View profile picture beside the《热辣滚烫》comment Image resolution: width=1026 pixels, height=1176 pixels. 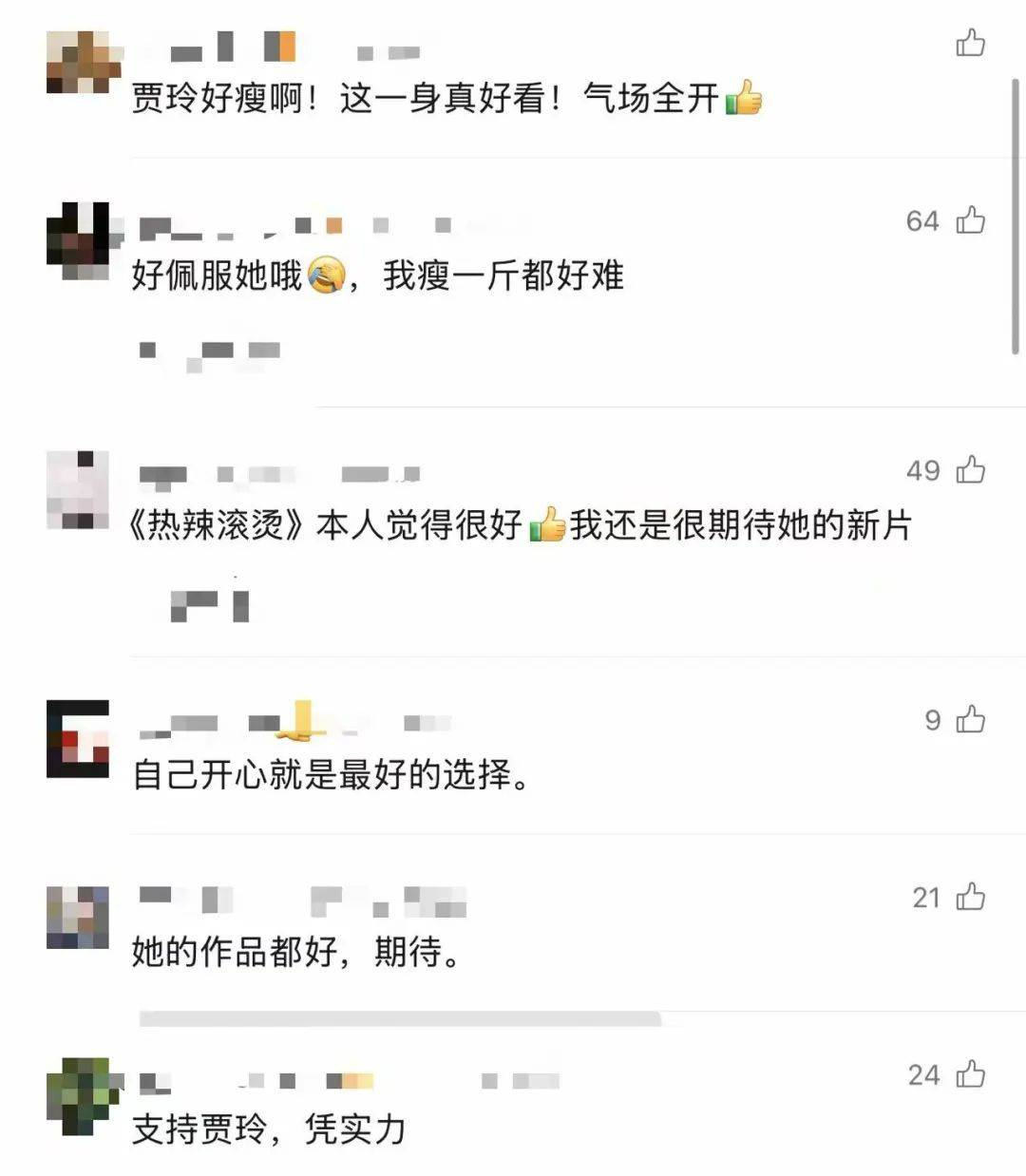(78, 489)
